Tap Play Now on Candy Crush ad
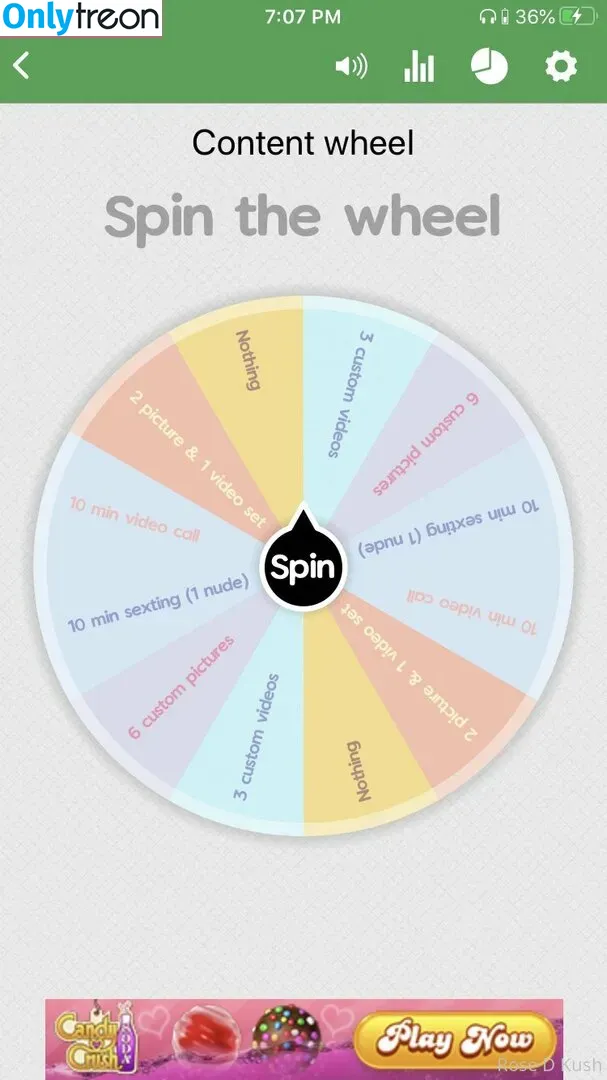This screenshot has width=607, height=1080. click(x=455, y=1038)
